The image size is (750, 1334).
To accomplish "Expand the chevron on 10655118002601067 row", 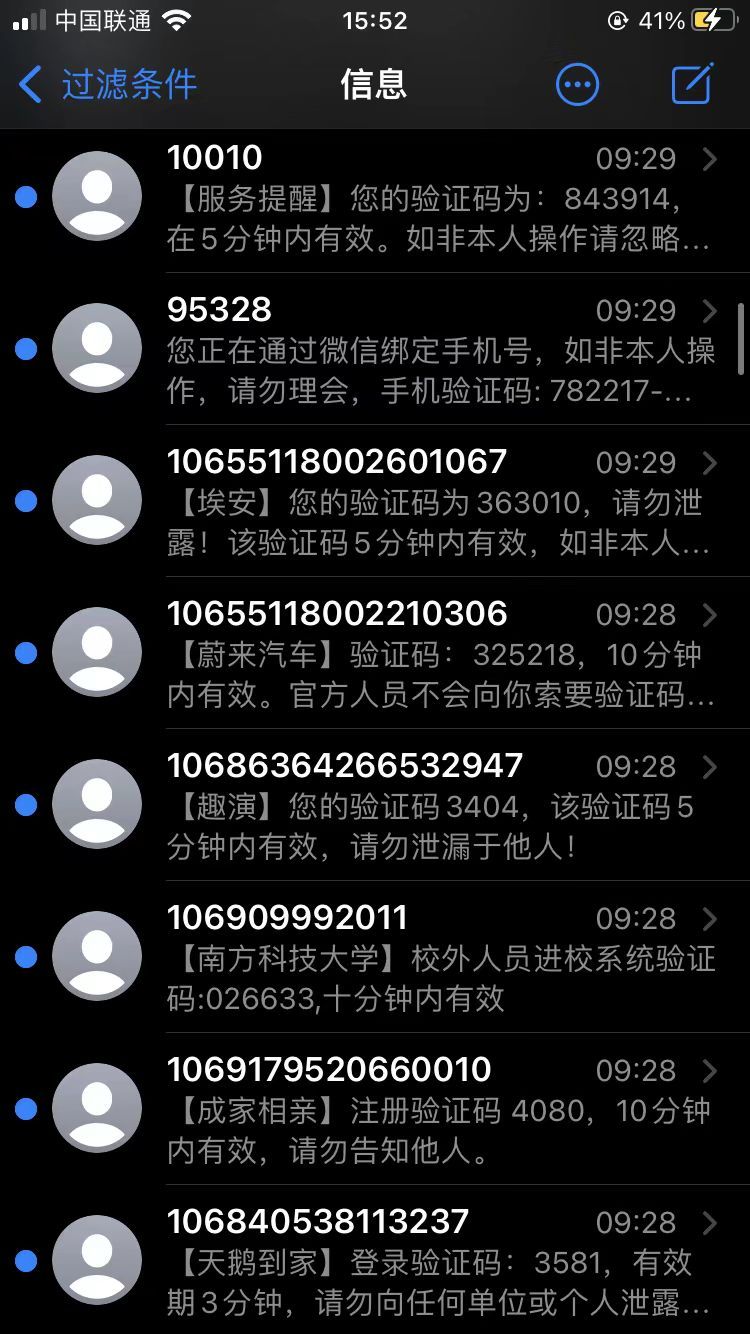I will point(712,462).
